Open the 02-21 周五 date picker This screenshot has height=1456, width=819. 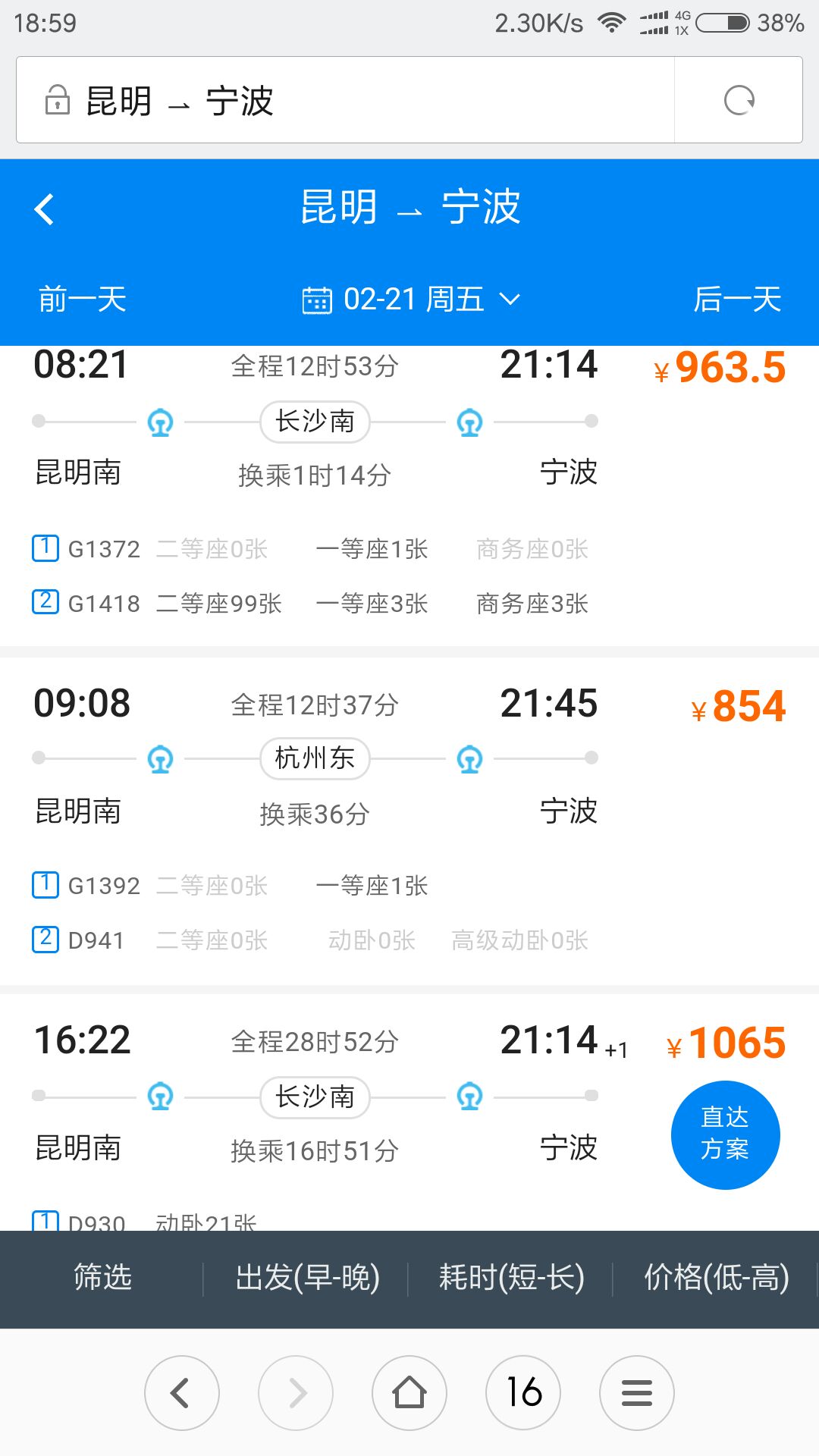(x=412, y=299)
